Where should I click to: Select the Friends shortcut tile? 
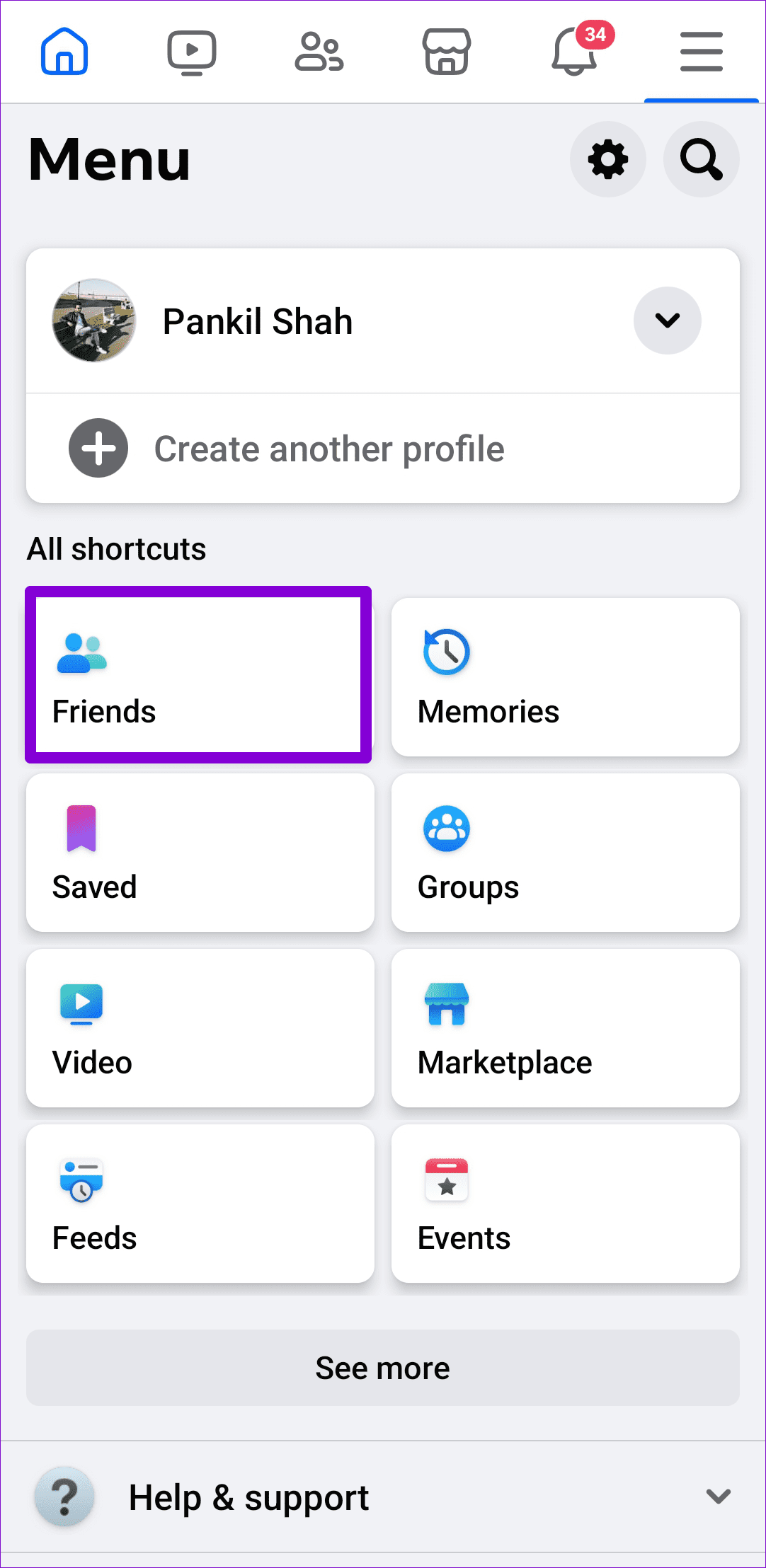point(198,674)
